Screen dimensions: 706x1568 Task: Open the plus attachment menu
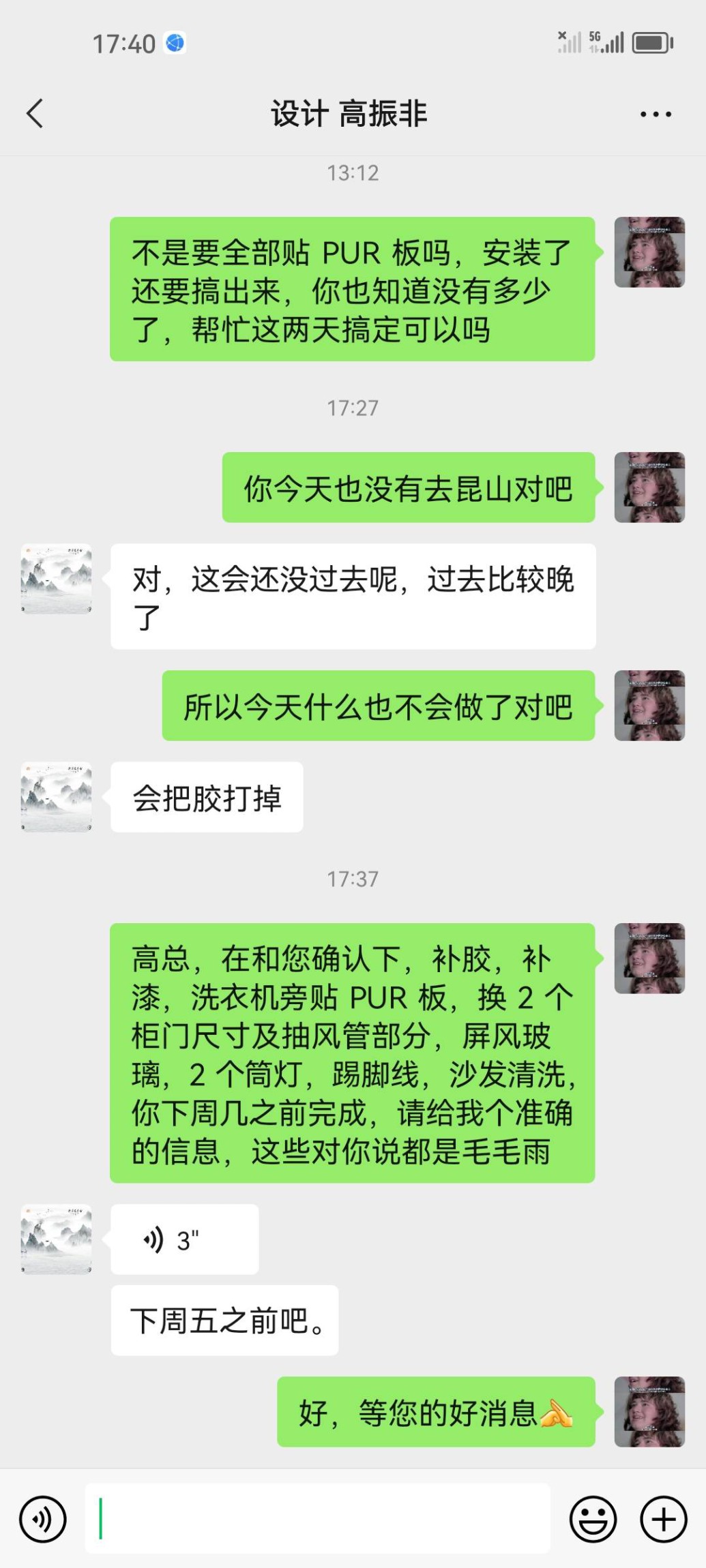pos(663,1519)
